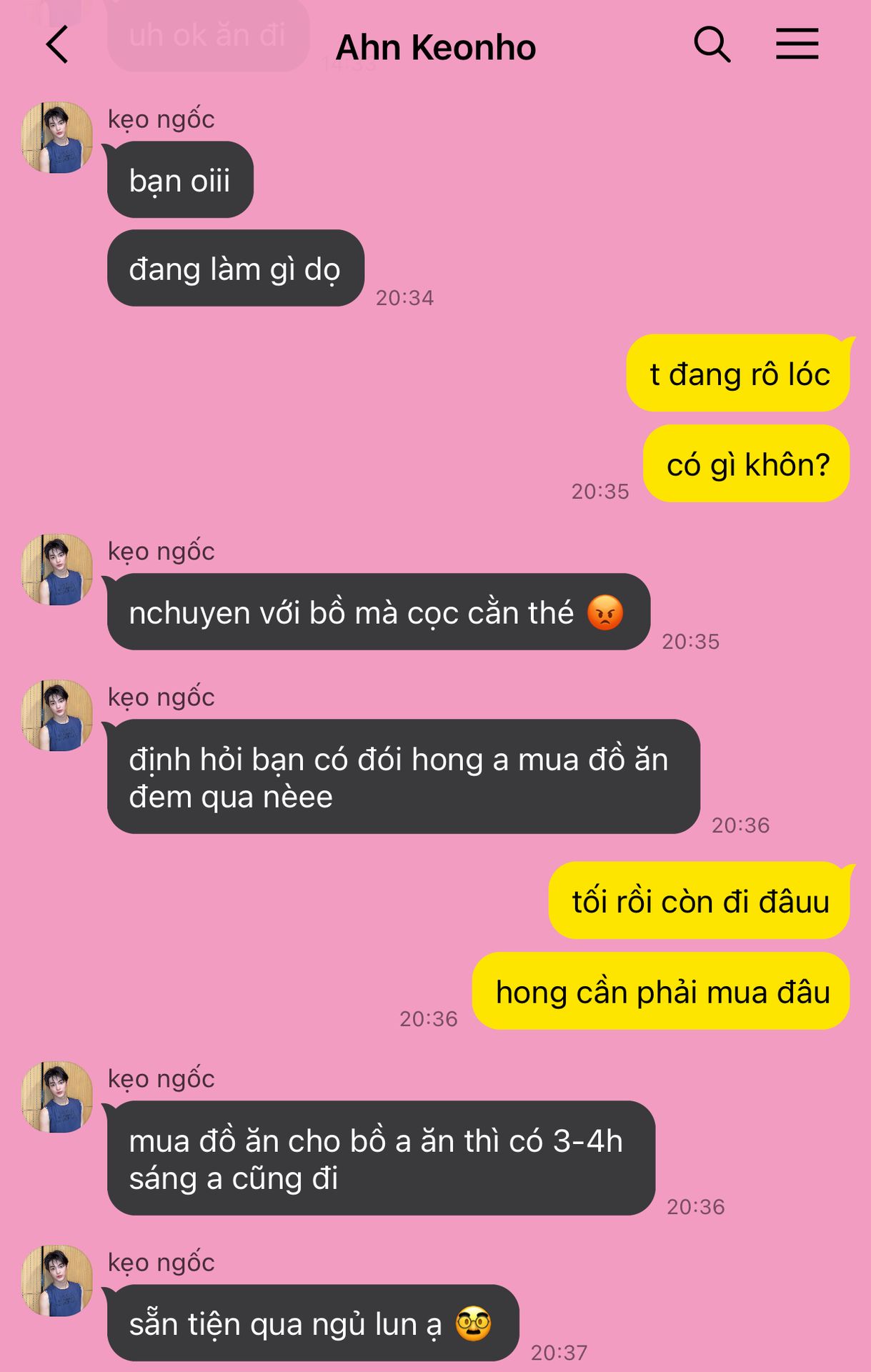Search within this conversation
The height and width of the screenshot is (1372, 871).
[712, 45]
